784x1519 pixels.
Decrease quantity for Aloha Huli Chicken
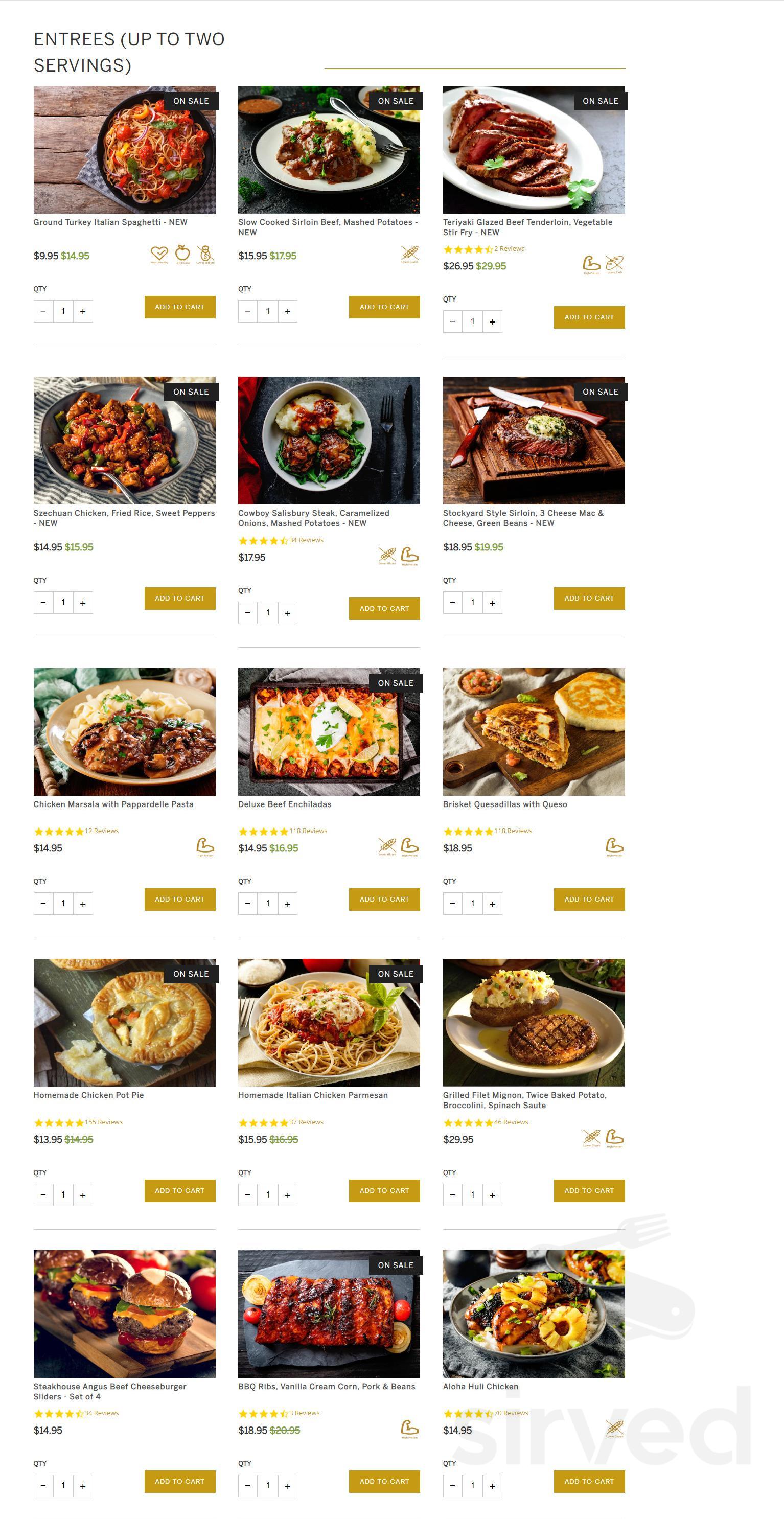pyautogui.click(x=452, y=1485)
